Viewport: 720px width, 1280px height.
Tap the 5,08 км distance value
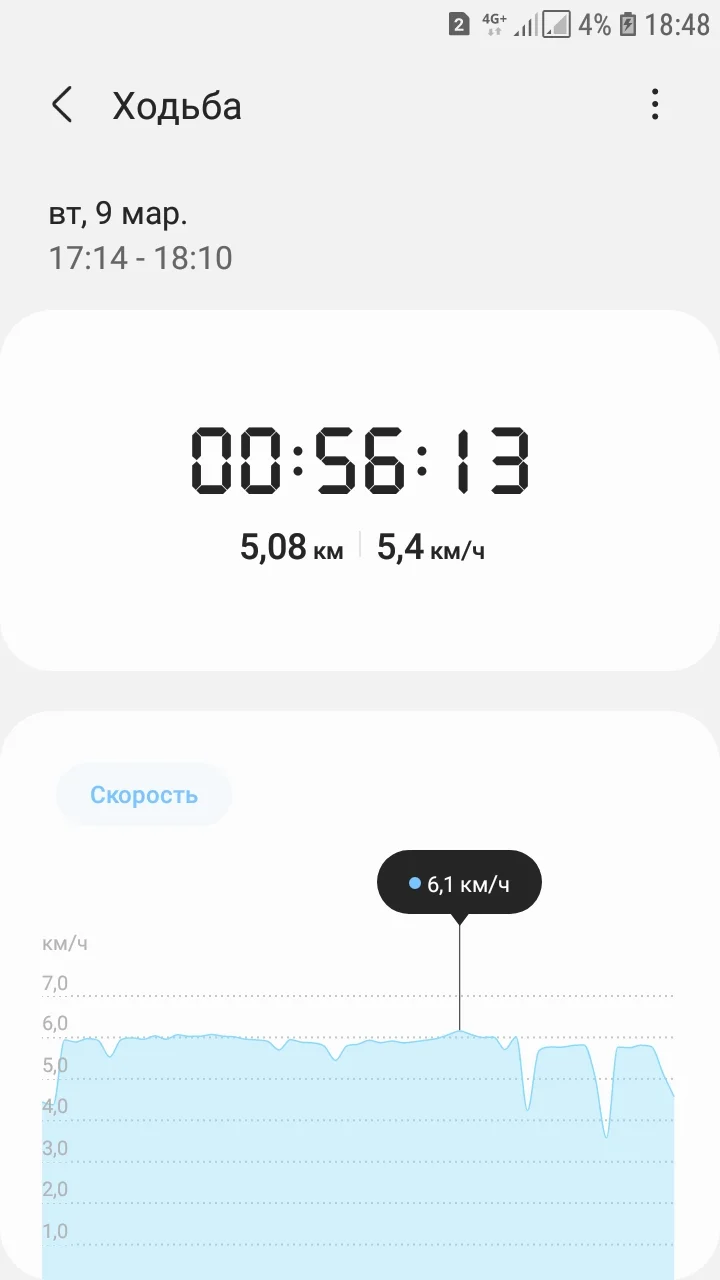pos(290,547)
